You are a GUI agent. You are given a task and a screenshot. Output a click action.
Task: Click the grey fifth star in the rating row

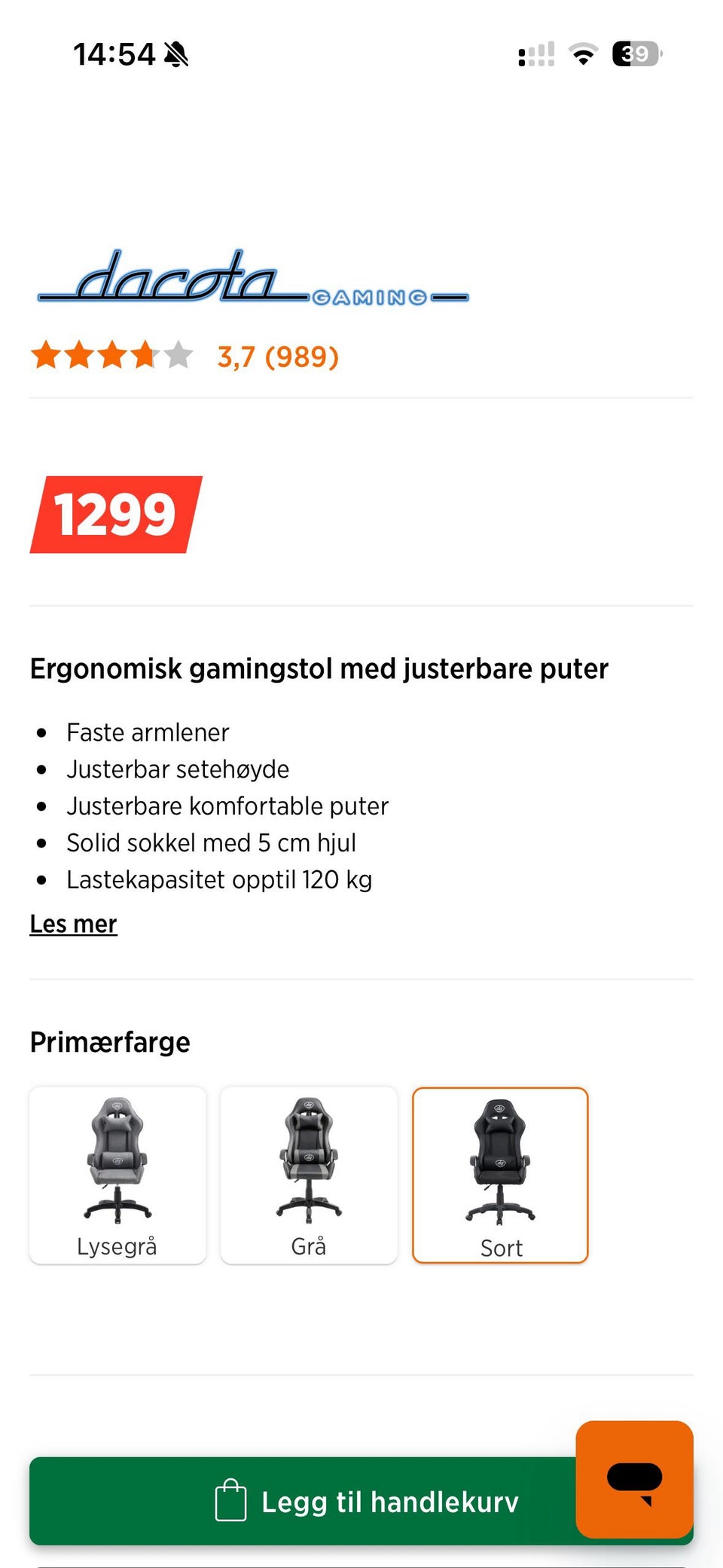click(179, 356)
